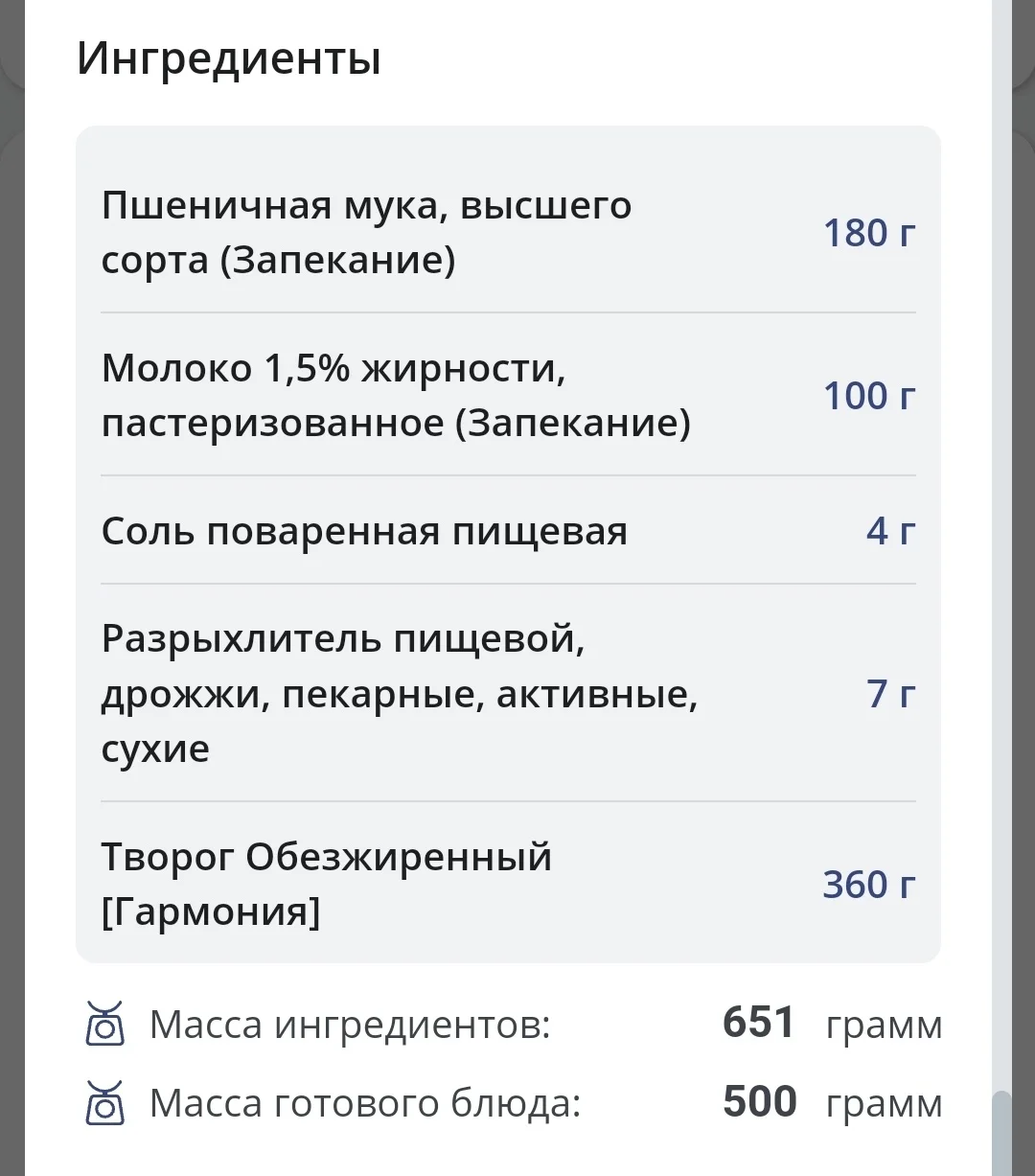The image size is (1035, 1176).
Task: Click the 4 г weight for salt
Action: (890, 530)
